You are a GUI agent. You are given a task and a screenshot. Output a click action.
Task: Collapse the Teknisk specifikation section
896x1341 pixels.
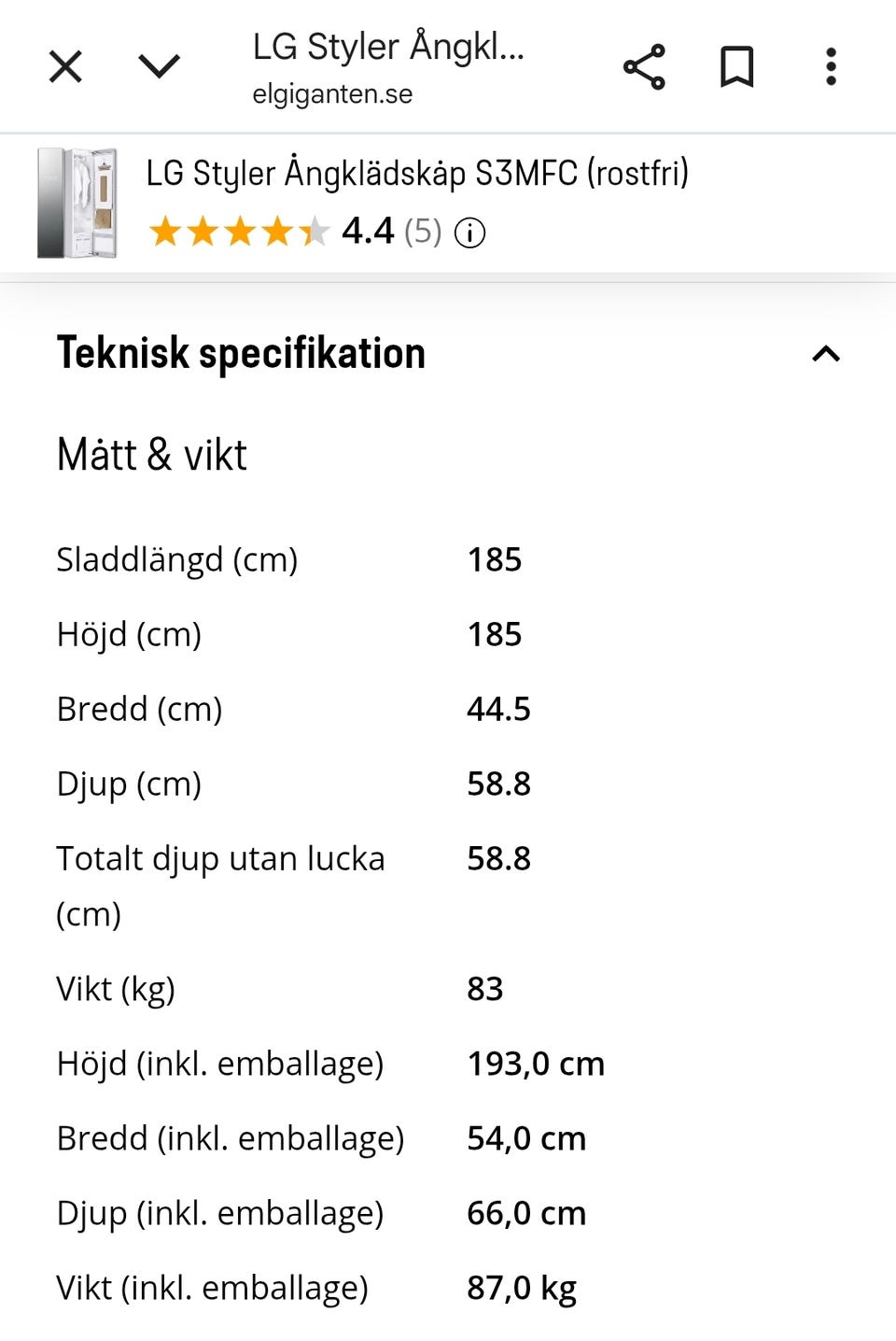click(825, 354)
